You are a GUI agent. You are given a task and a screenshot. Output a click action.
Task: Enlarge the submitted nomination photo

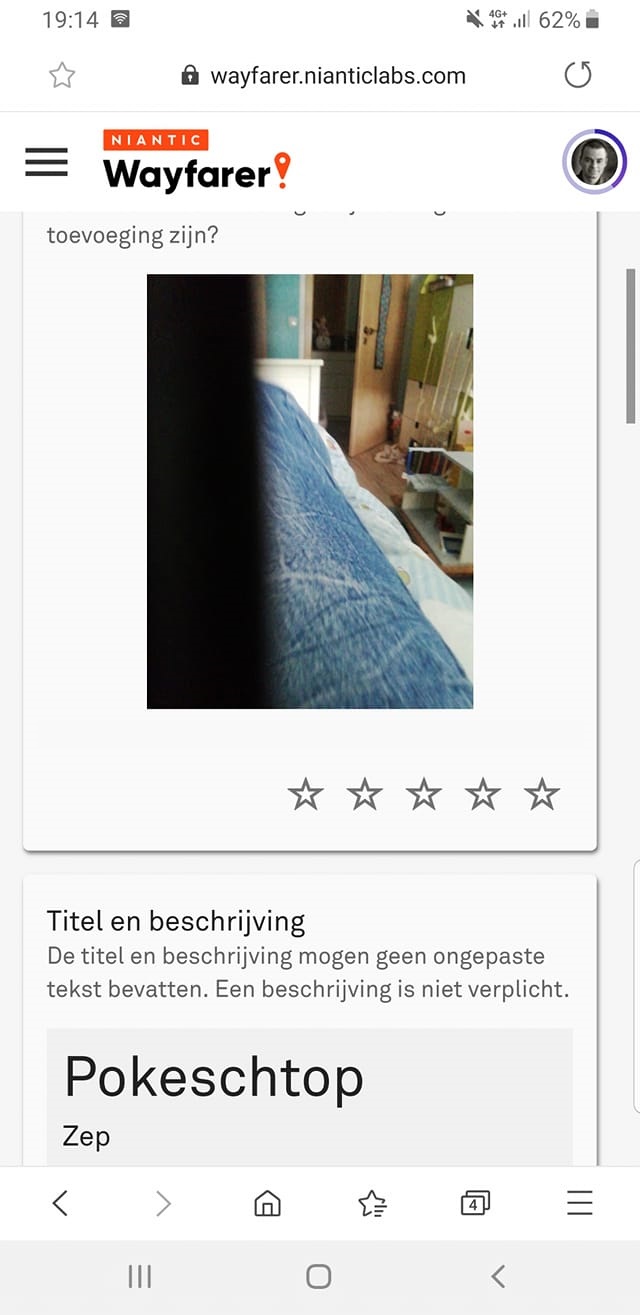[310, 491]
